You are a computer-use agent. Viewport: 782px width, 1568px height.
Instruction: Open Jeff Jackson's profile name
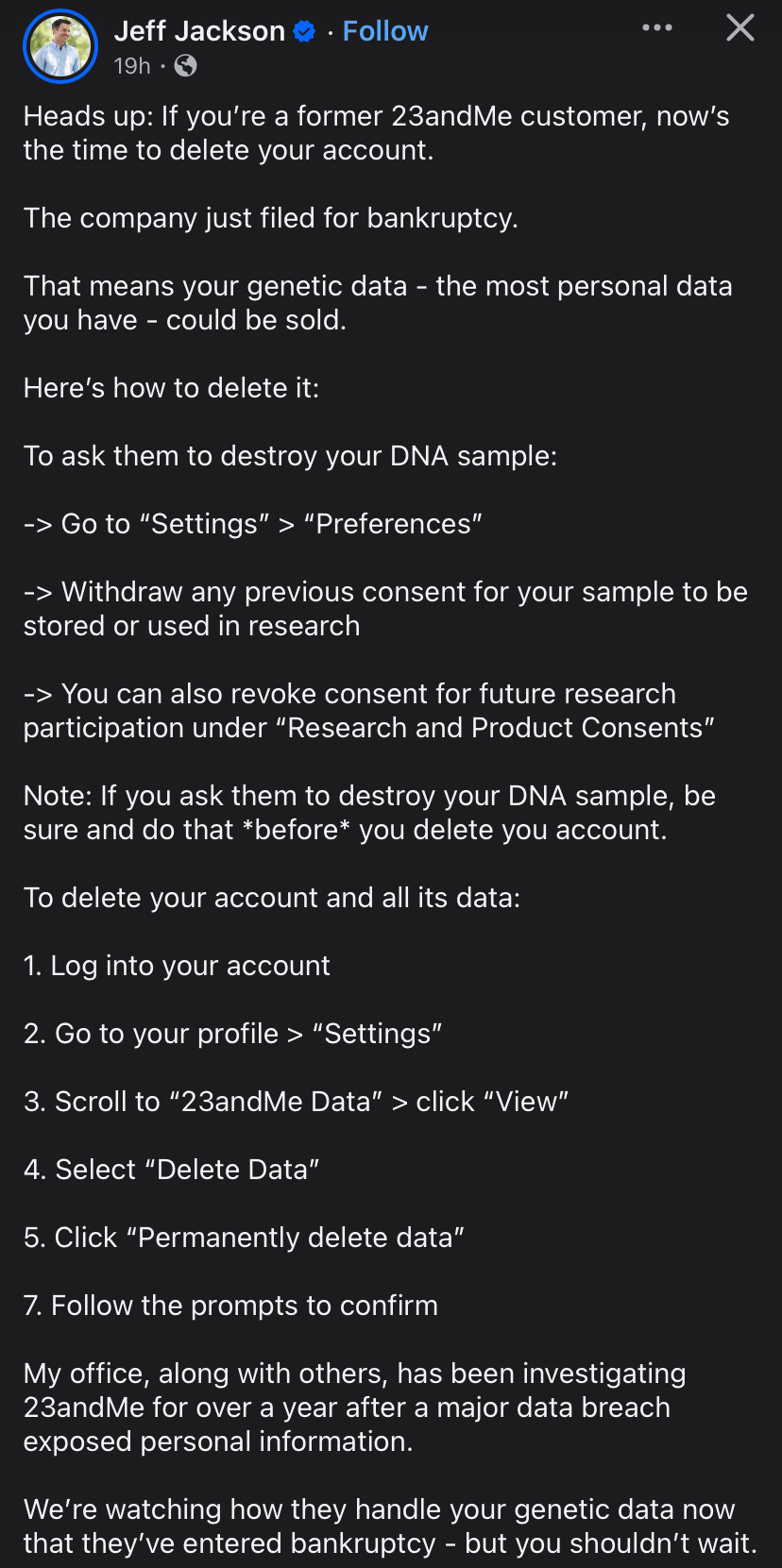[x=199, y=31]
